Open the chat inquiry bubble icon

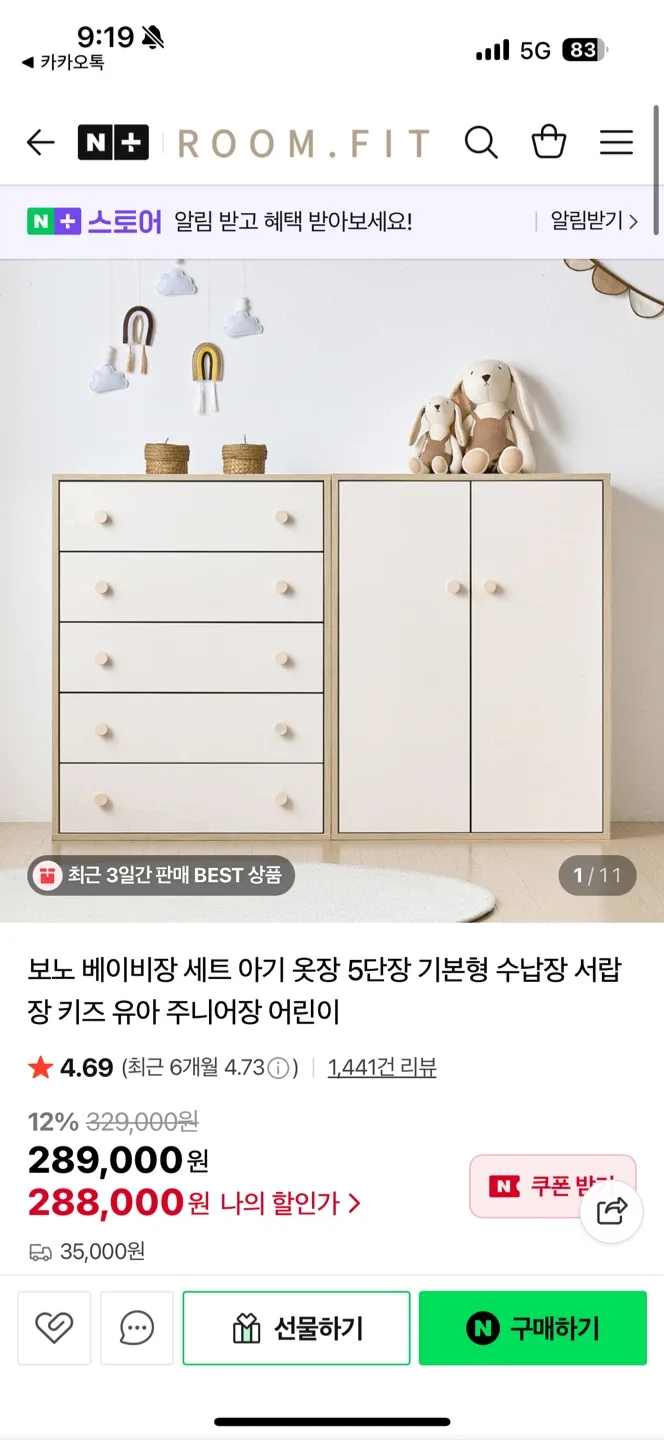(137, 1328)
